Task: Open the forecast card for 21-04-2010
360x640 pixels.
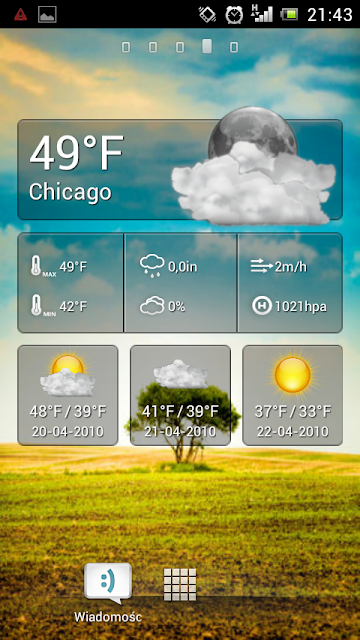Action: 180,395
